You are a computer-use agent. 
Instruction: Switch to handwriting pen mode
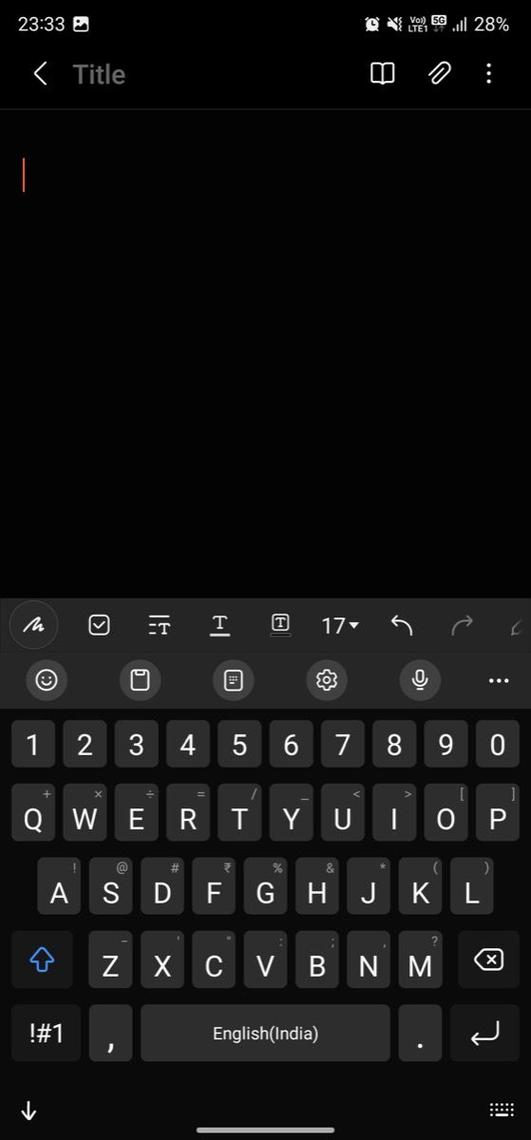click(33, 625)
